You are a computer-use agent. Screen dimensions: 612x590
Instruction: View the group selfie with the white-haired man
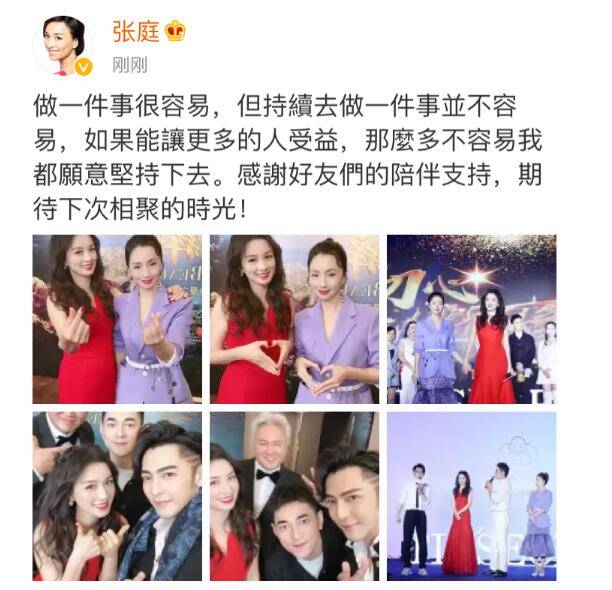click(294, 496)
